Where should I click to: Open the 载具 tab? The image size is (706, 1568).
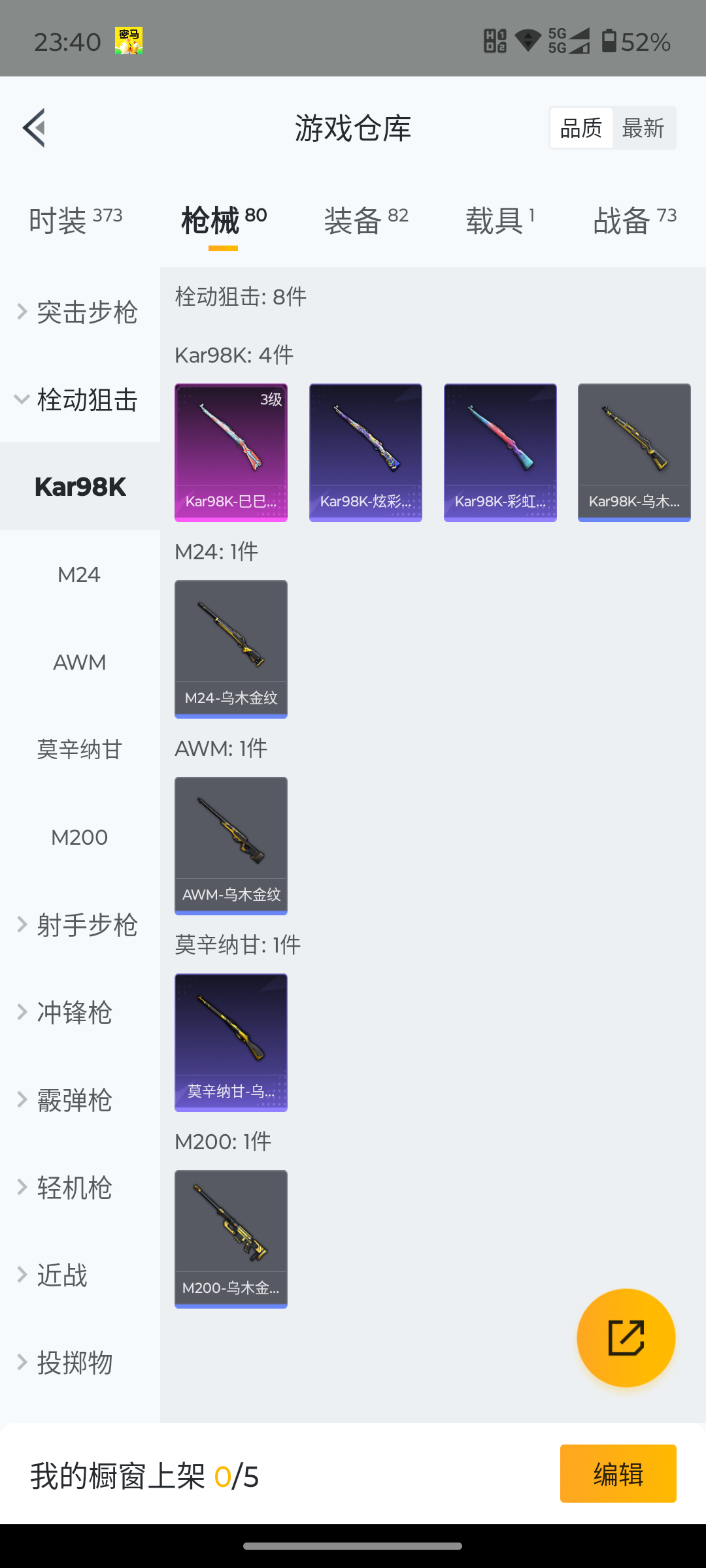[x=500, y=220]
